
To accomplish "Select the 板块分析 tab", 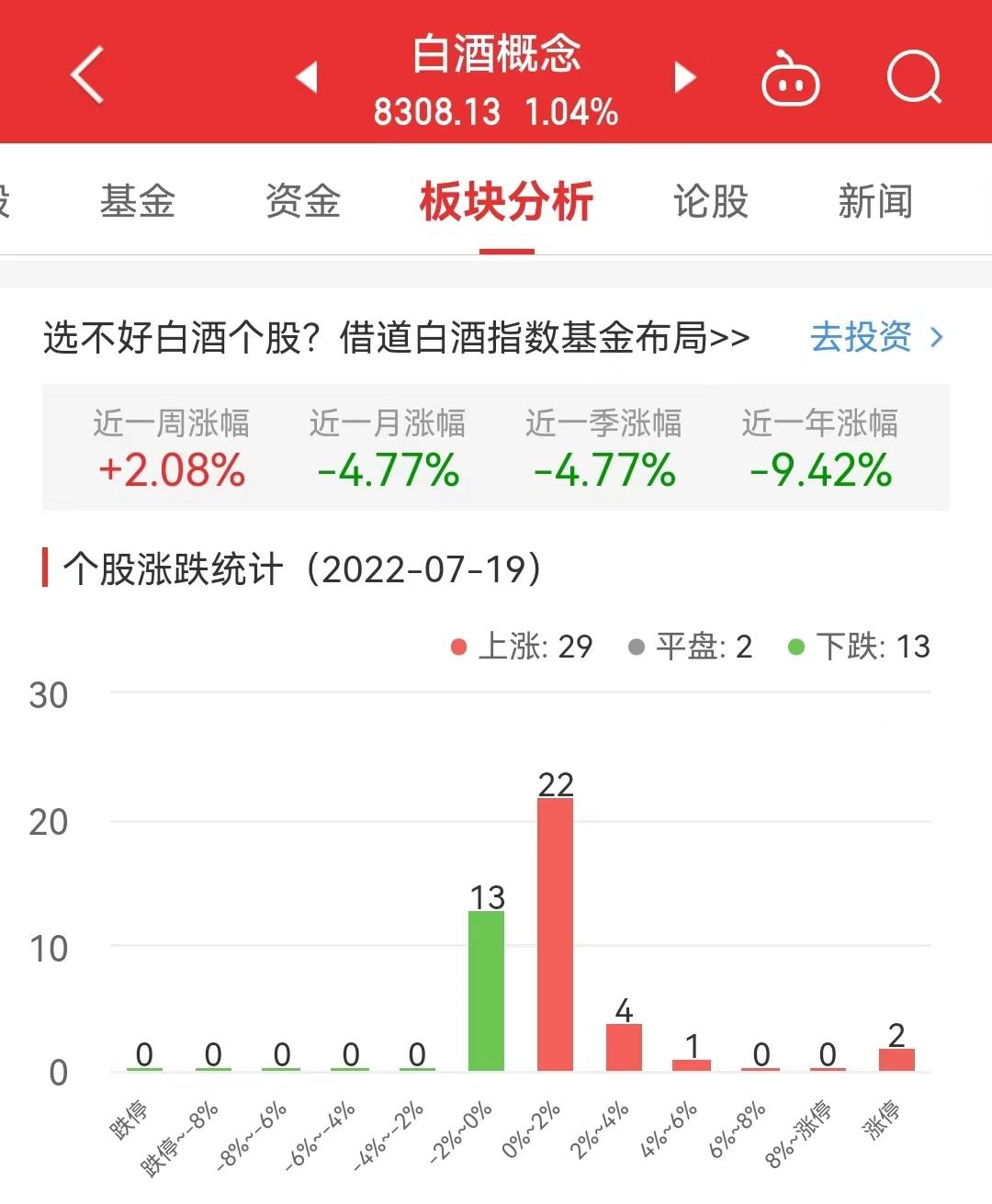I will pos(506,201).
